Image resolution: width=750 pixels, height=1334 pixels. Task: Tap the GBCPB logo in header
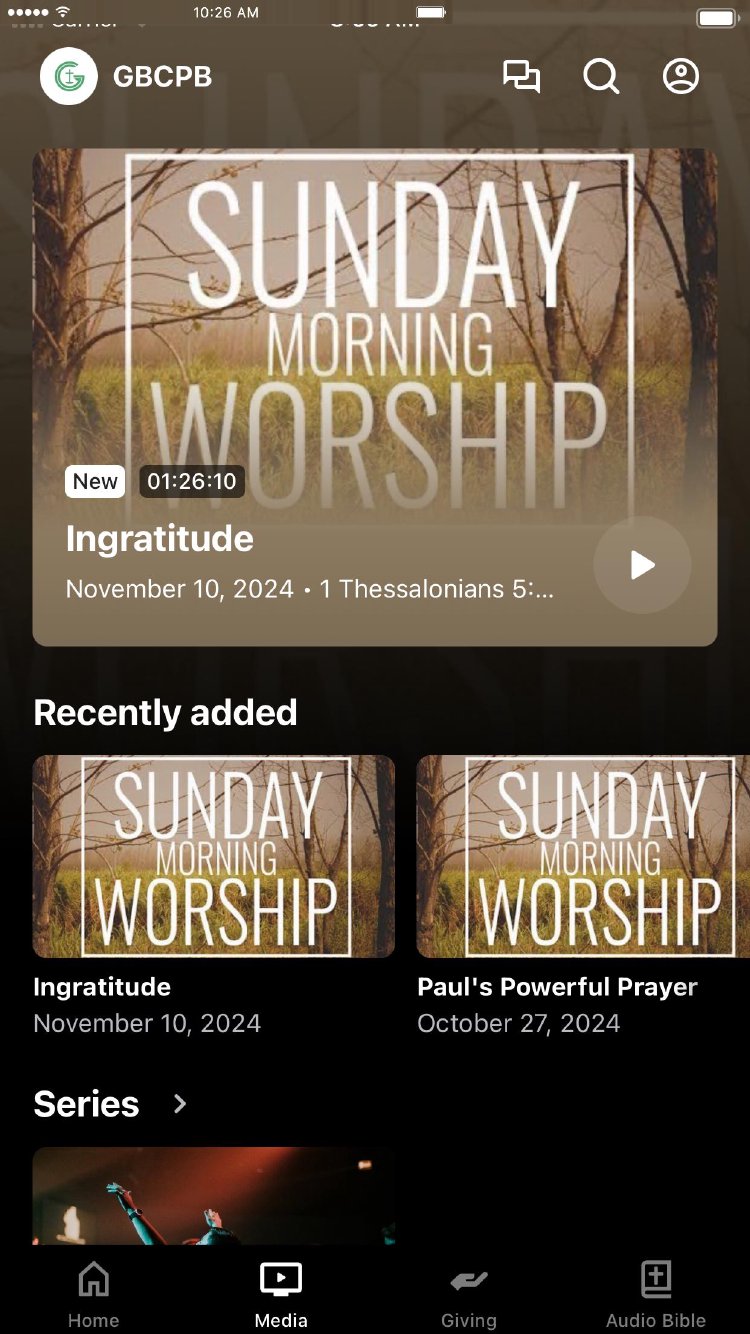click(x=69, y=77)
